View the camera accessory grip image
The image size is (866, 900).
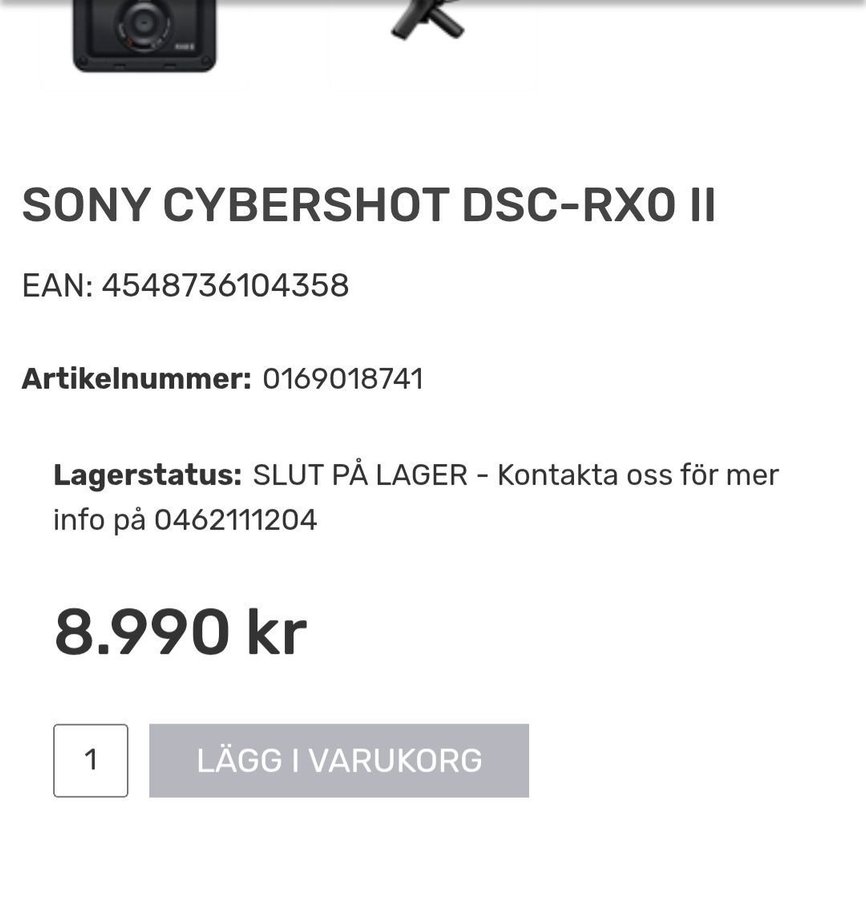(428, 20)
